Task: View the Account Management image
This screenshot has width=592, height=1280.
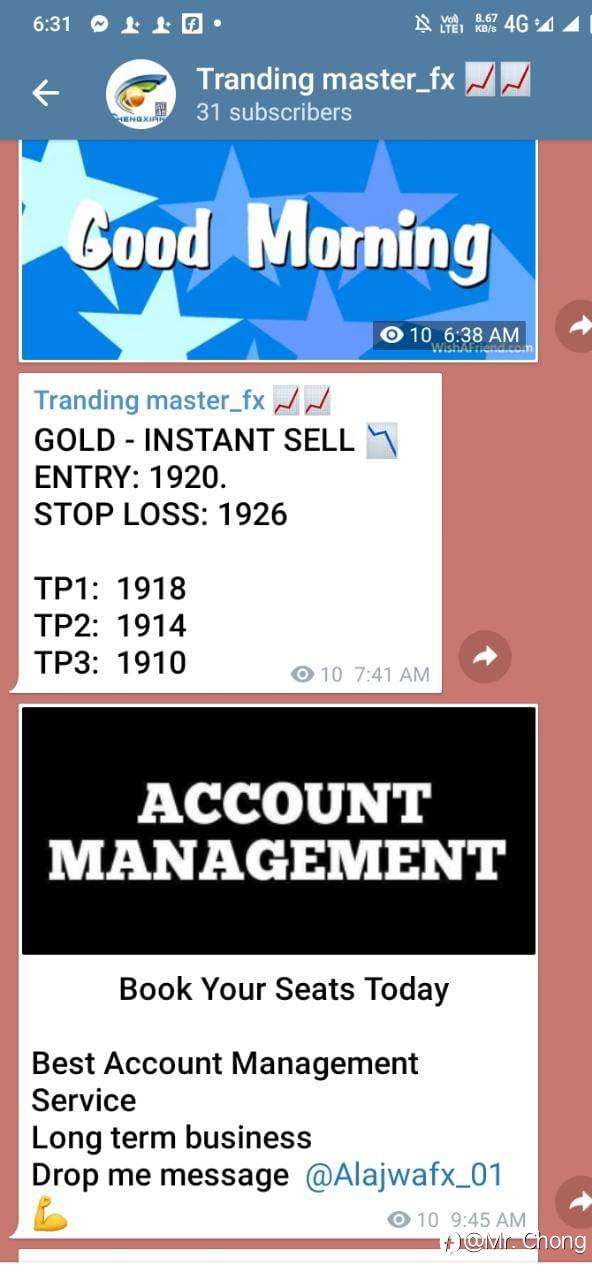Action: (x=278, y=830)
